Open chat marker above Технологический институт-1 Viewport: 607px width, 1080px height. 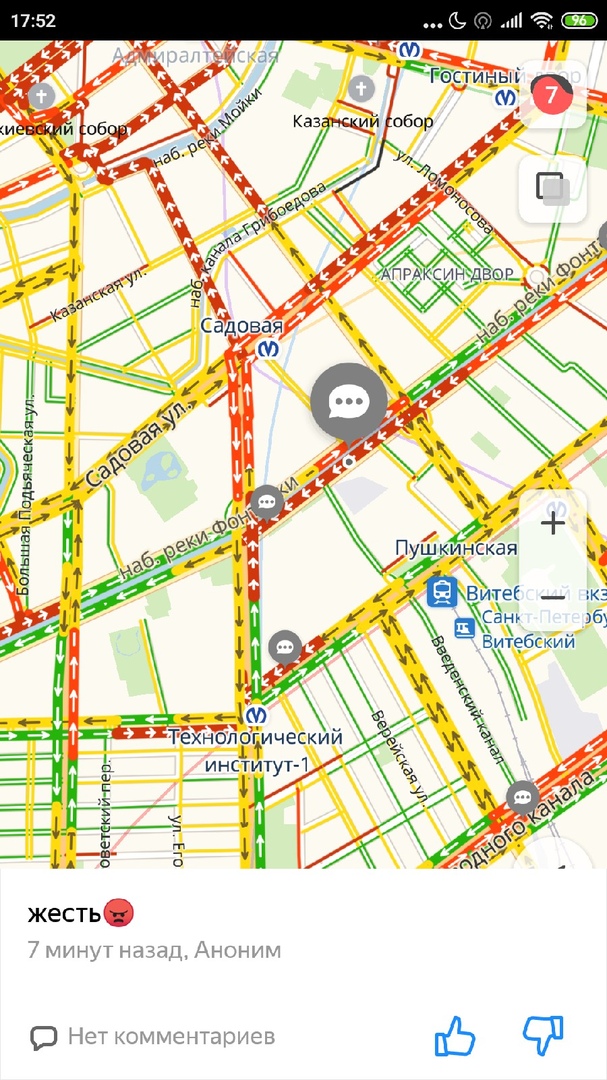(x=286, y=648)
